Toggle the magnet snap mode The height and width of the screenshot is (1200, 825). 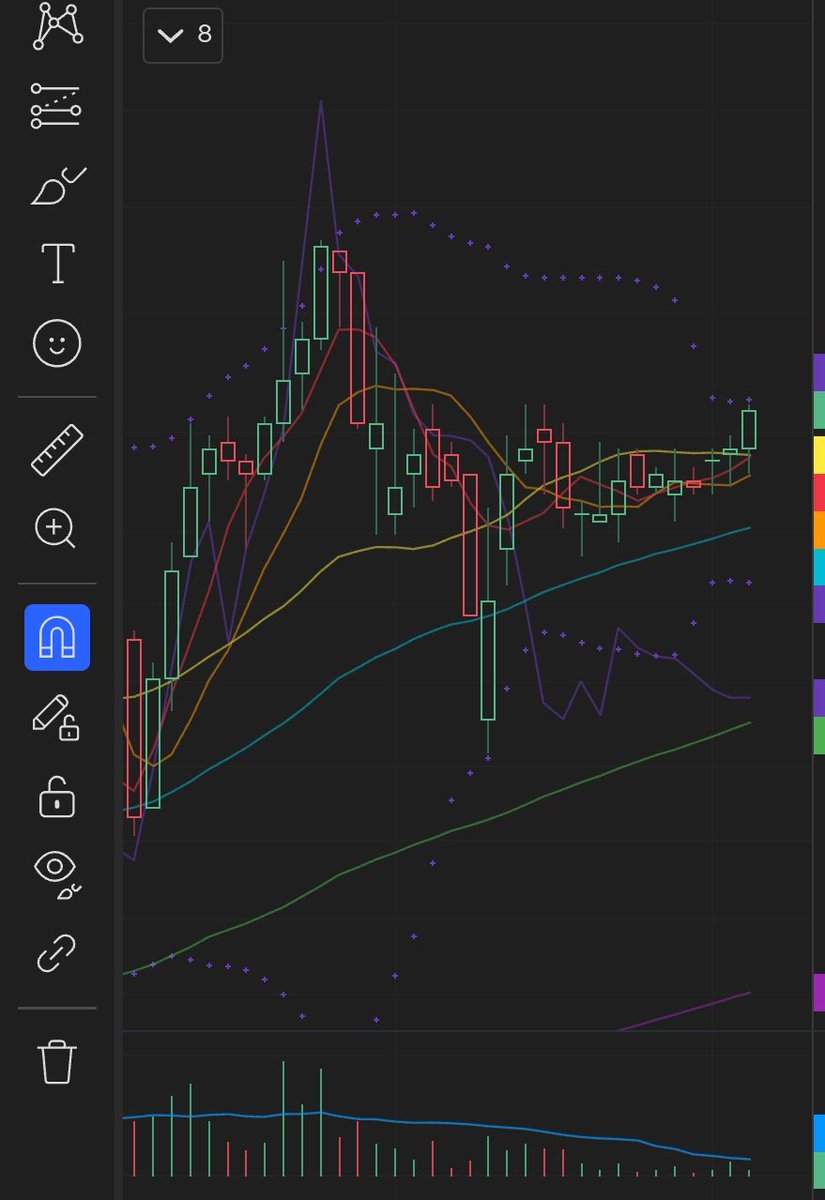pos(57,637)
